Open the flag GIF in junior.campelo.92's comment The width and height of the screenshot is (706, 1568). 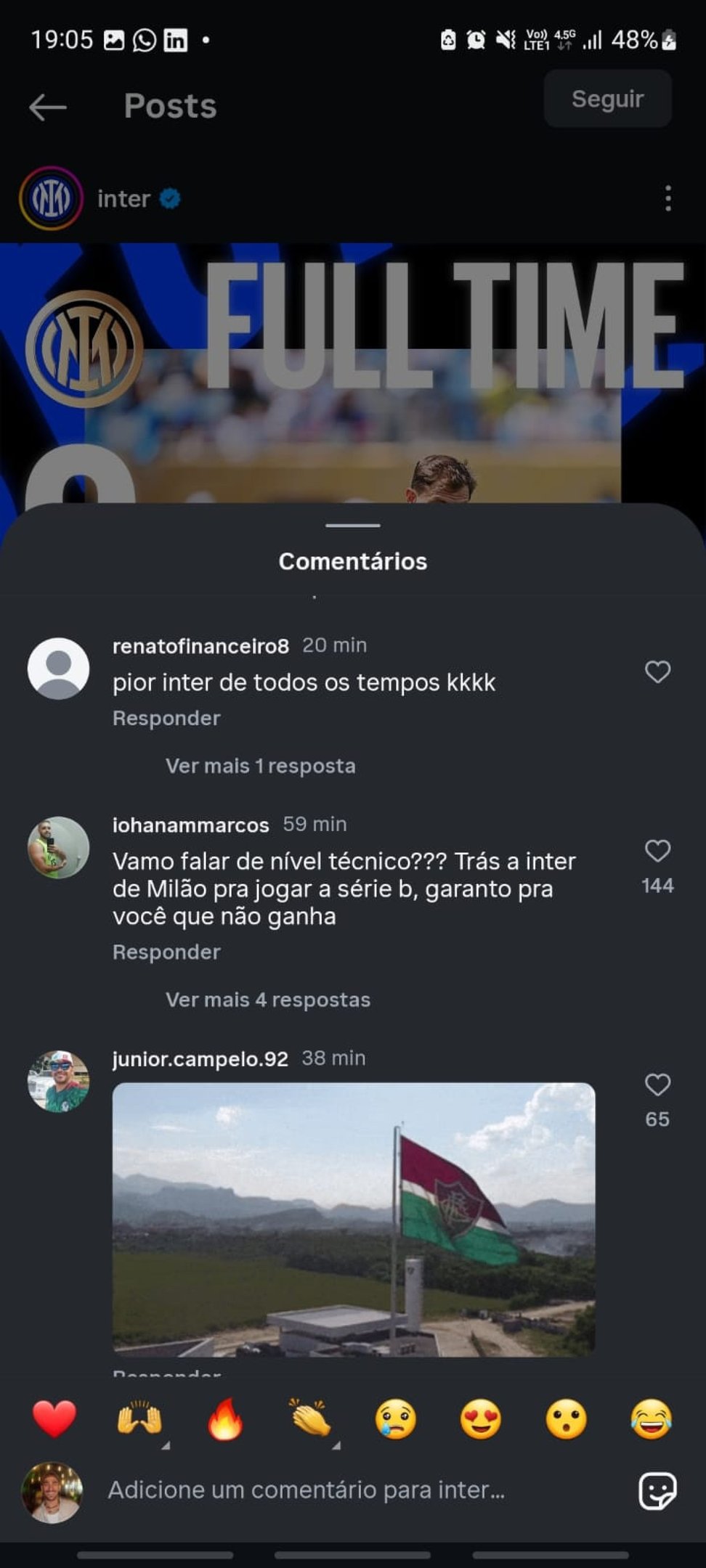[354, 1220]
